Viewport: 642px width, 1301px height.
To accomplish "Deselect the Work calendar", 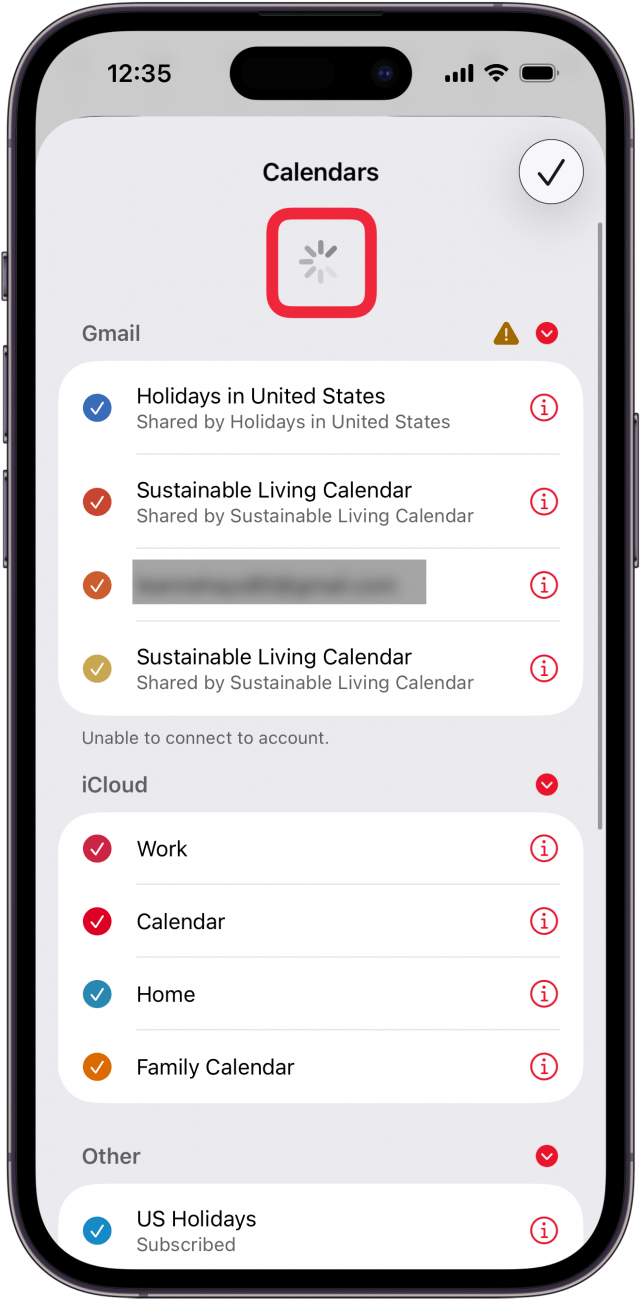I will point(97,849).
